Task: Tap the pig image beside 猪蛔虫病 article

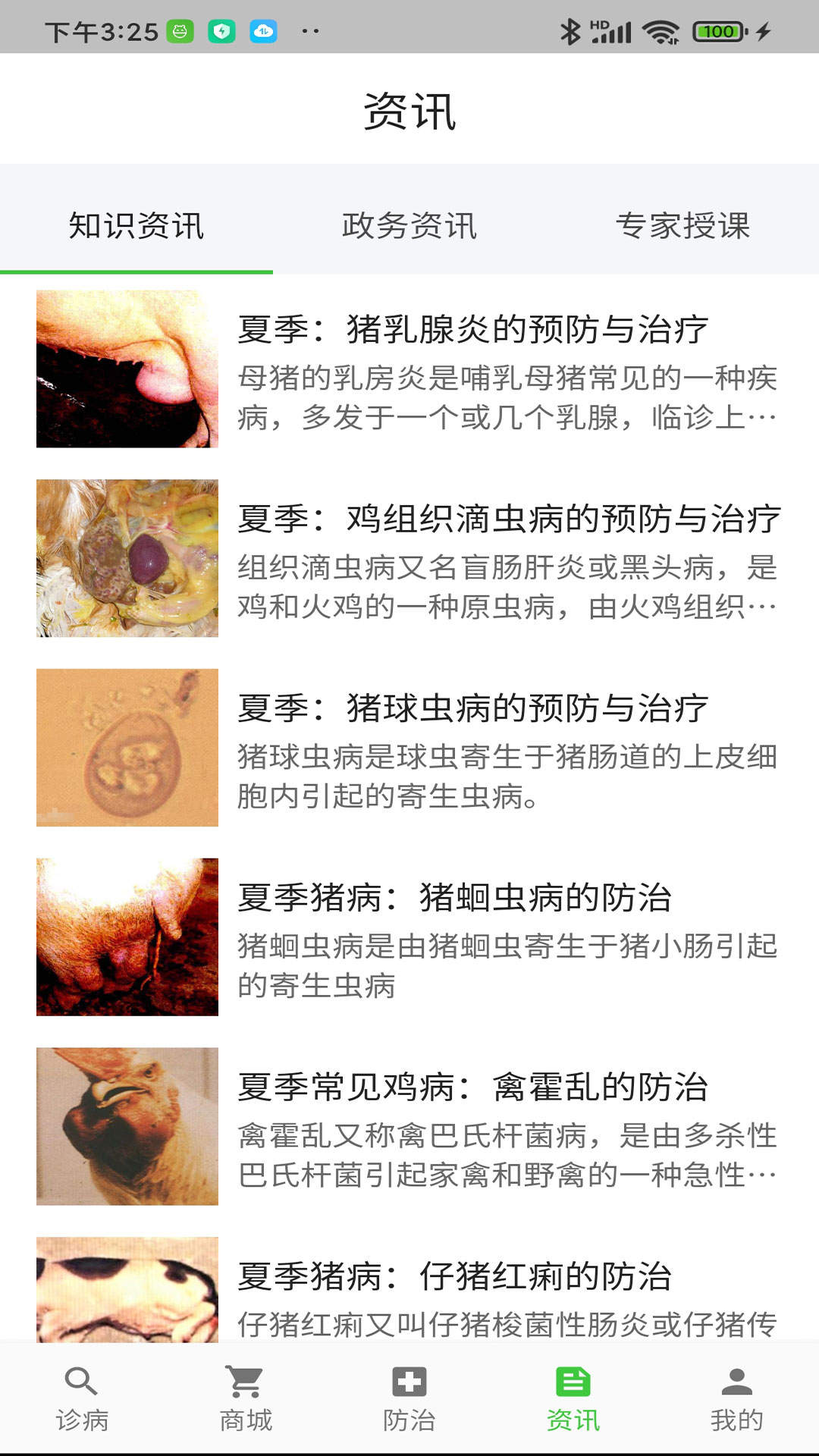Action: coord(127,935)
